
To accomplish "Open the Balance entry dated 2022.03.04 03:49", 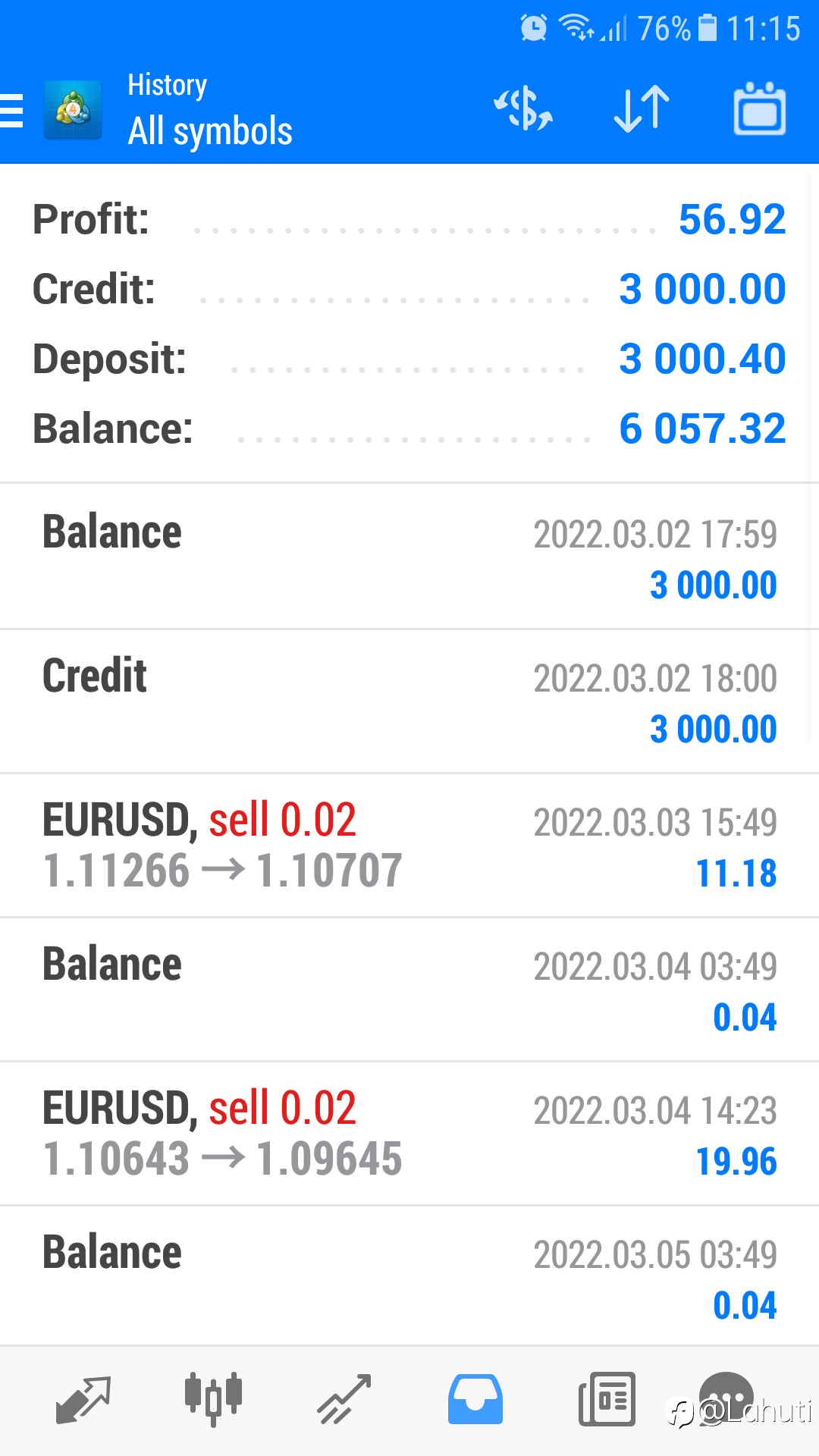I will 409,990.
